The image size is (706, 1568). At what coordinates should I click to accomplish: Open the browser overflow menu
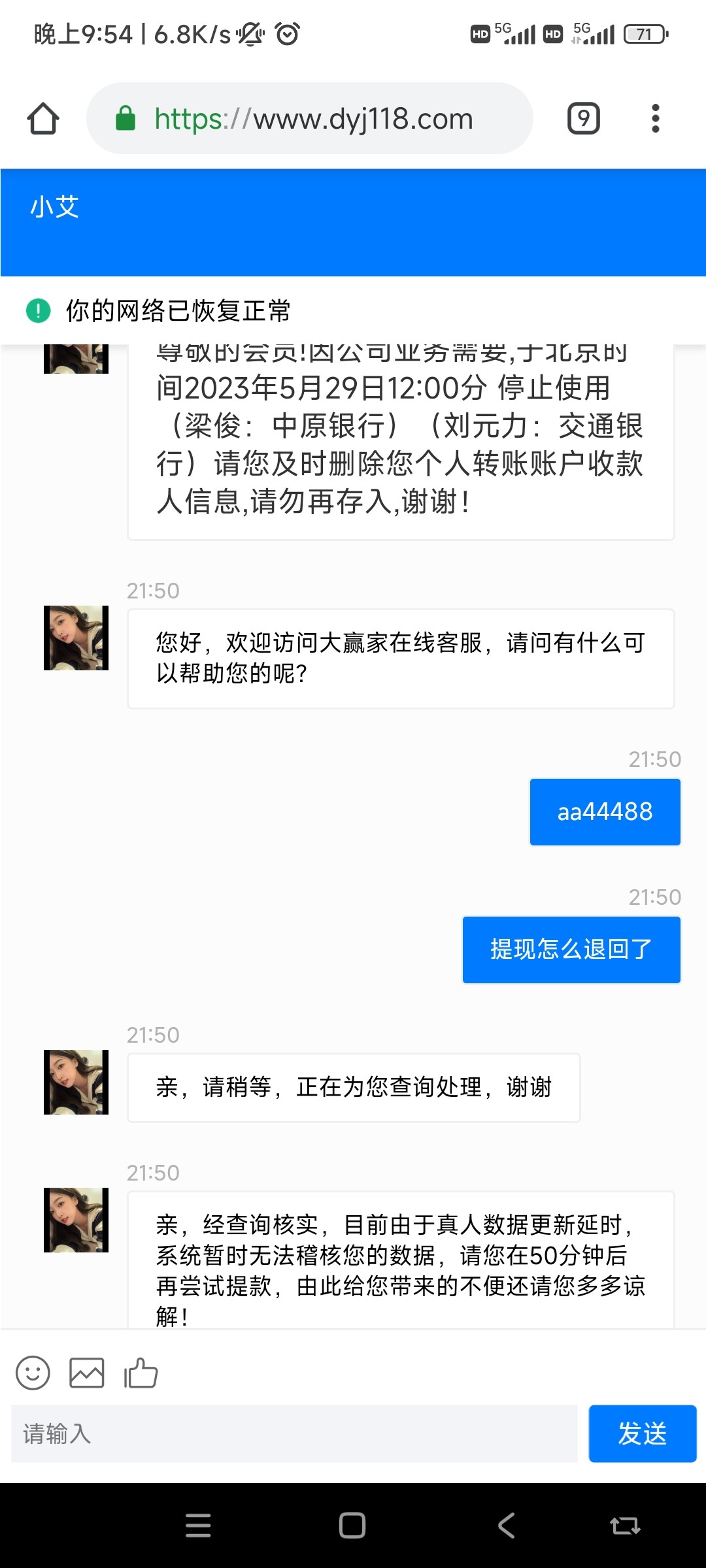point(655,119)
